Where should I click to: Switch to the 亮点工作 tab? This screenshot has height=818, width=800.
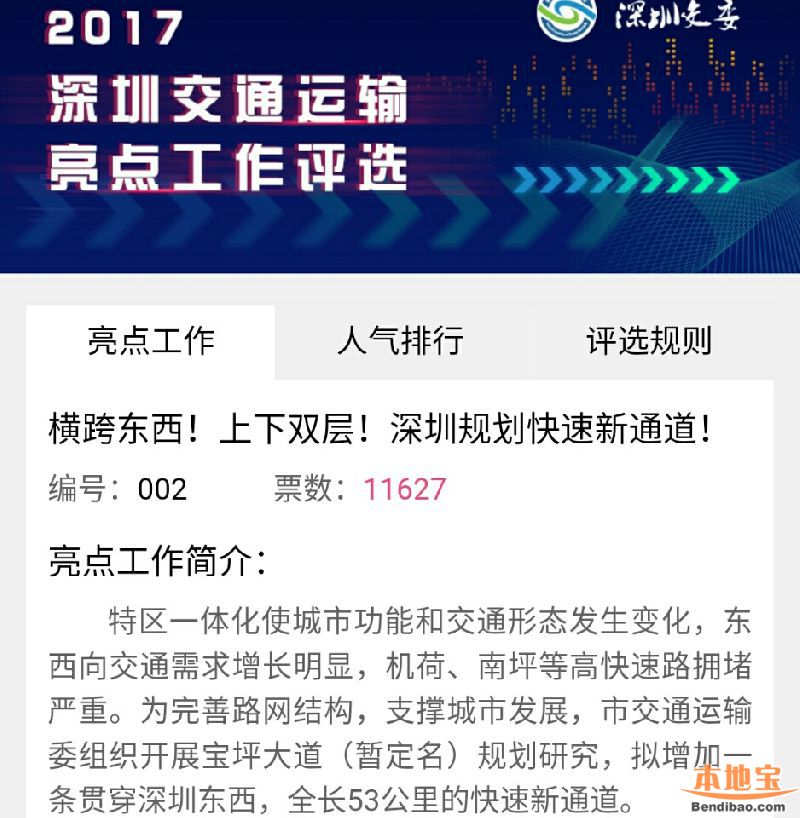coord(151,341)
